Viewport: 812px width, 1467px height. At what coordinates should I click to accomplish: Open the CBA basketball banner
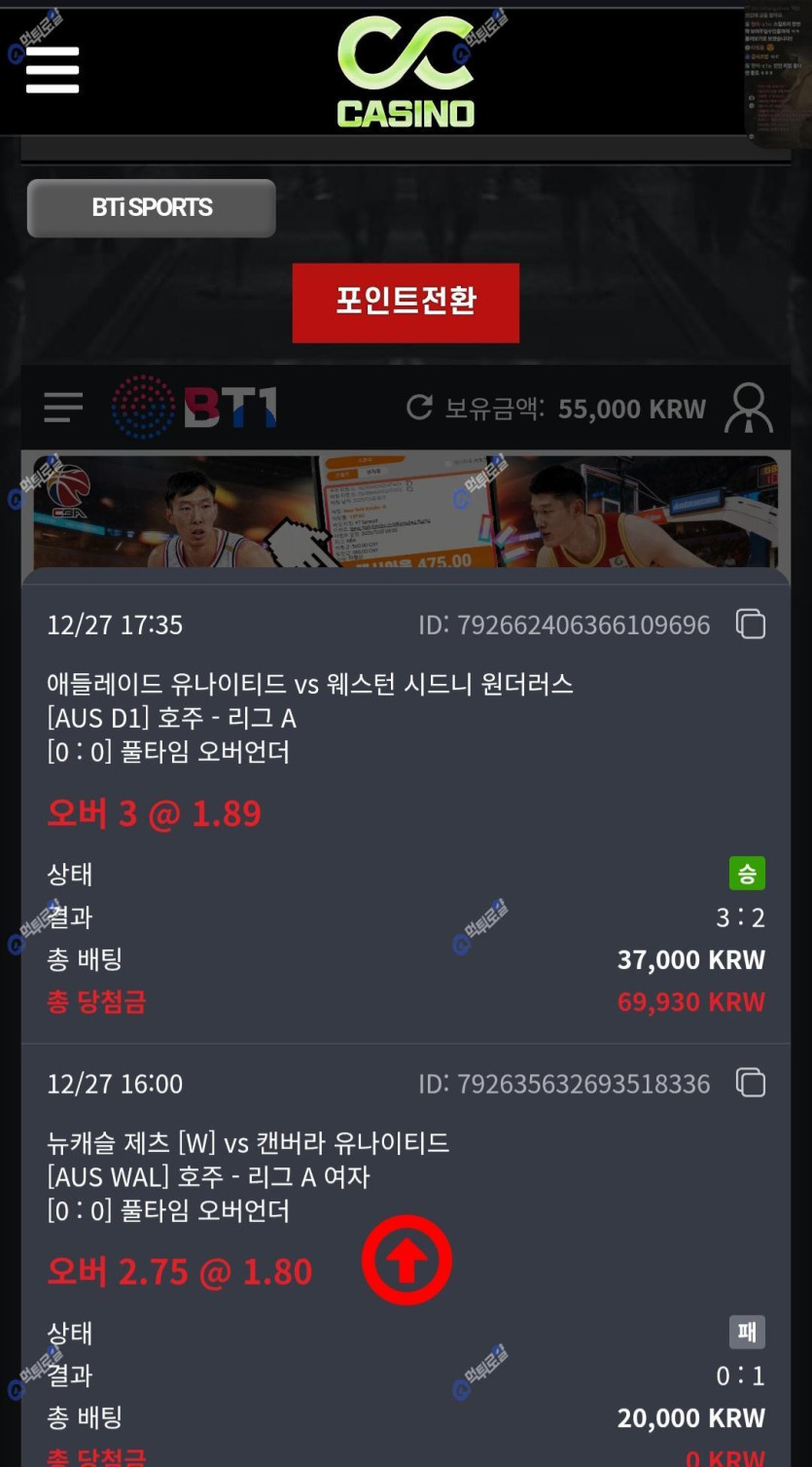[406, 512]
